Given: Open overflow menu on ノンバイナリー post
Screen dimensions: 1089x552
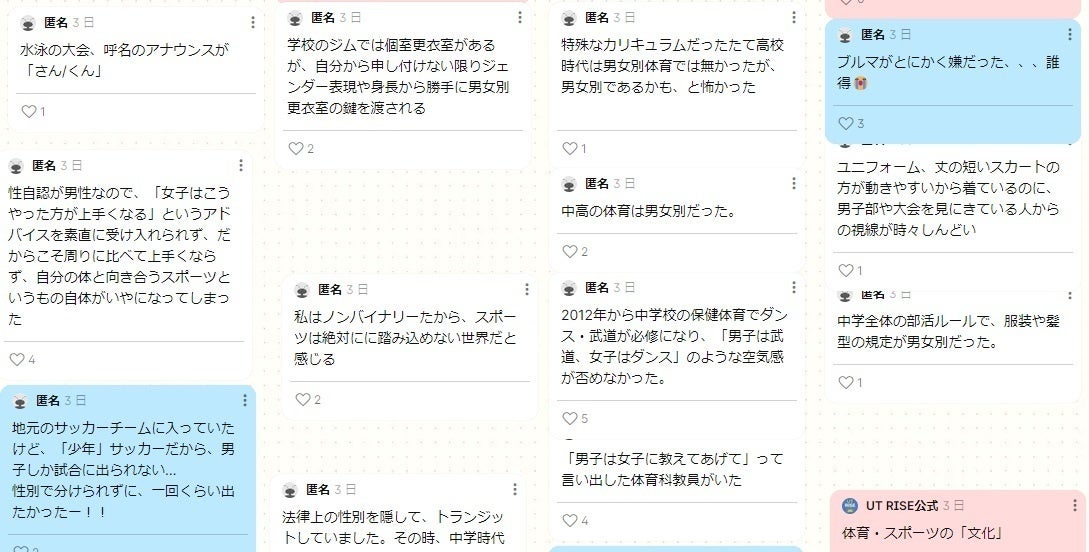Looking at the screenshot, I should click(526, 289).
